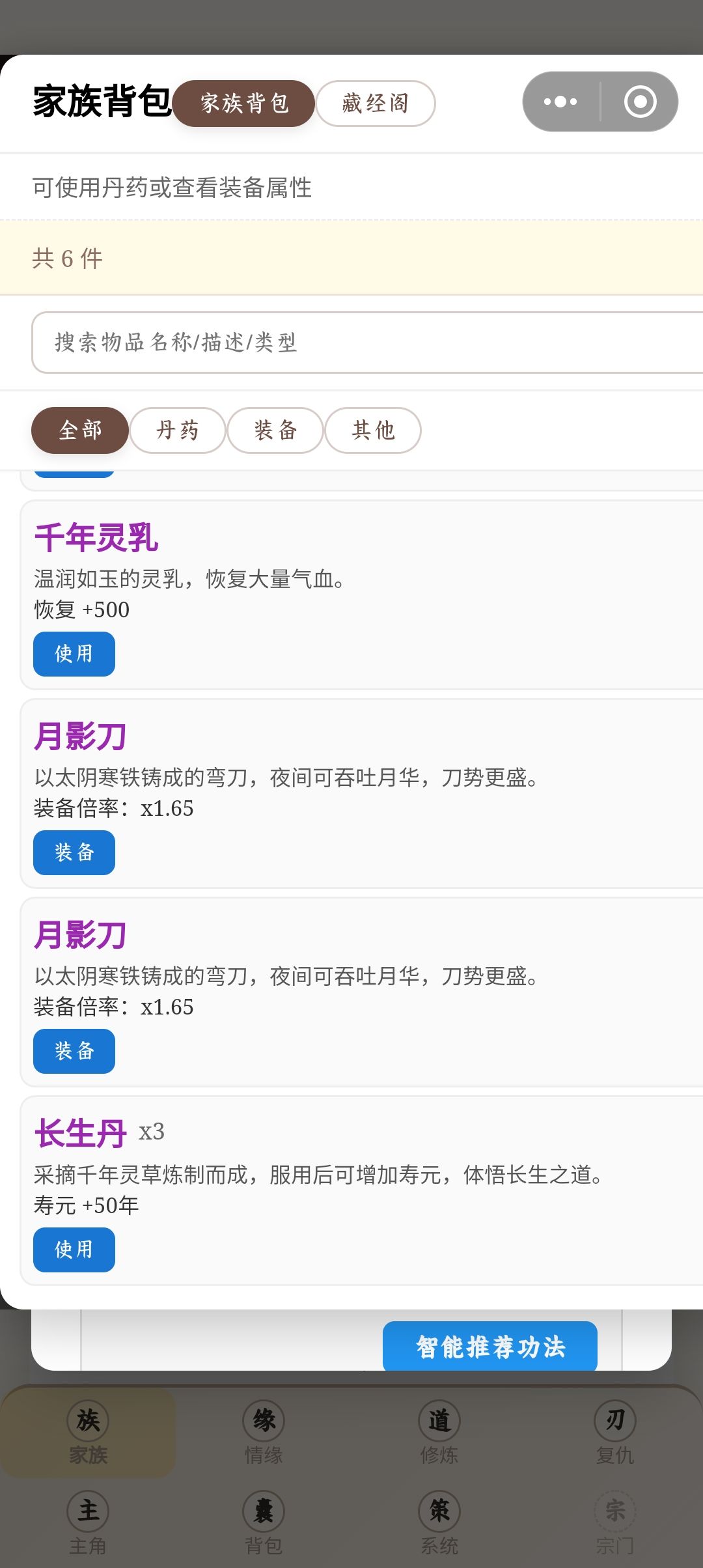Open the mini program overflow menu
Image resolution: width=703 pixels, height=1568 pixels.
[560, 102]
